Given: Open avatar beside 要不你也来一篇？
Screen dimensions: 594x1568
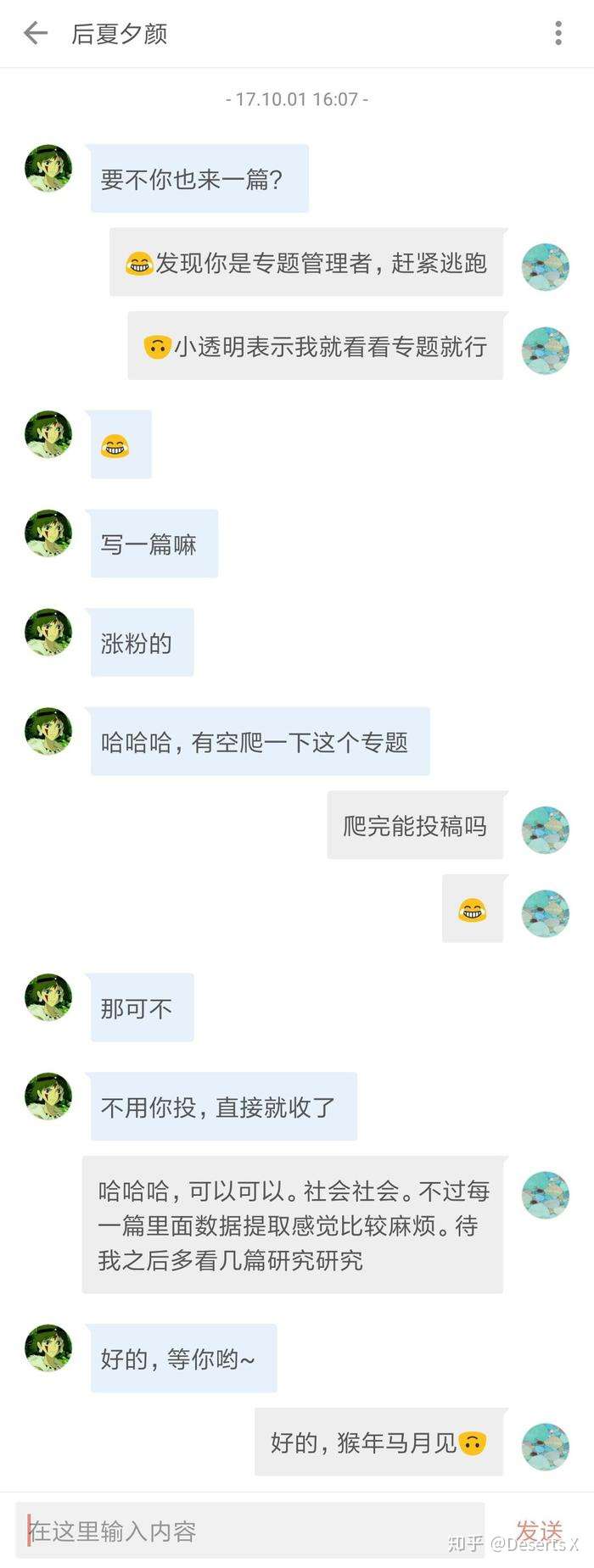Looking at the screenshot, I should (x=48, y=168).
